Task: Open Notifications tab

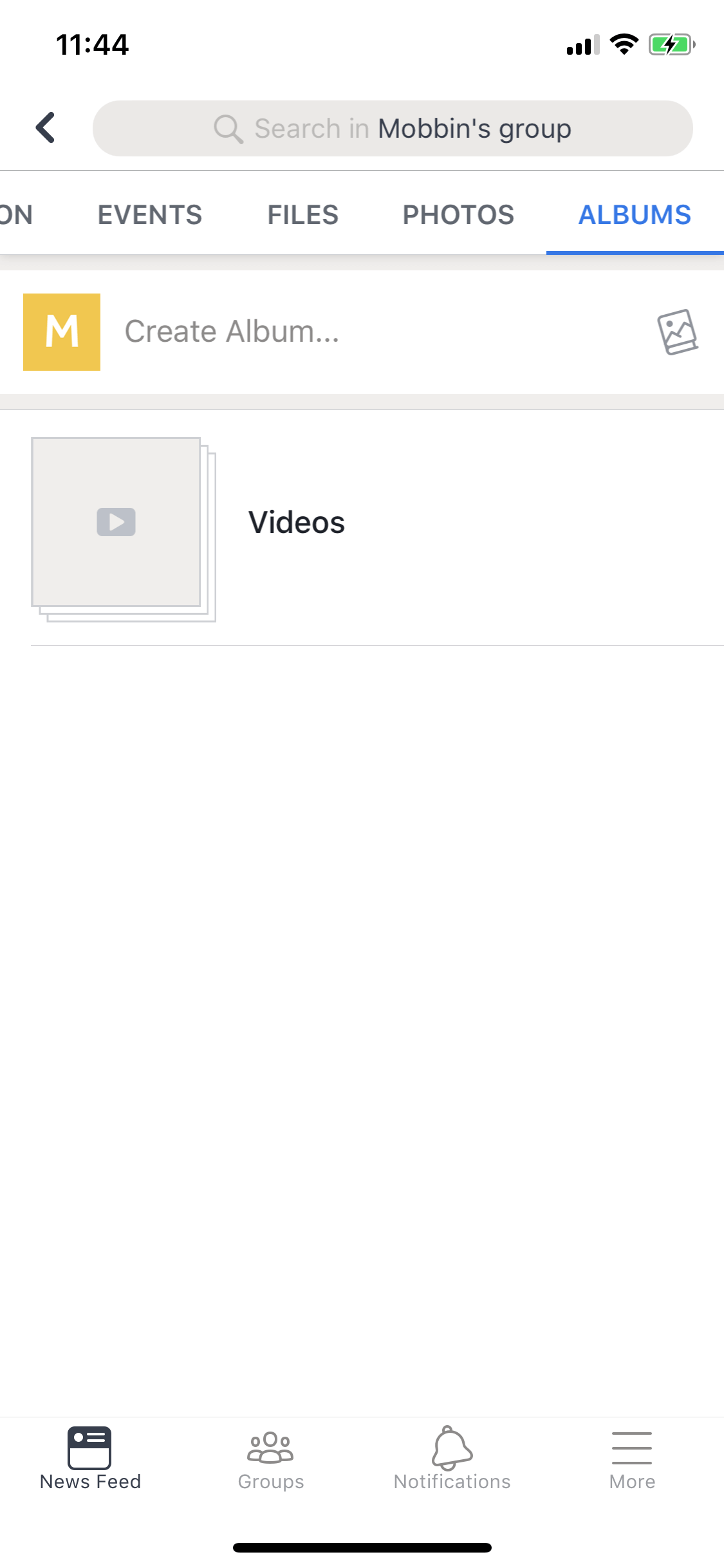Action: [452, 1459]
